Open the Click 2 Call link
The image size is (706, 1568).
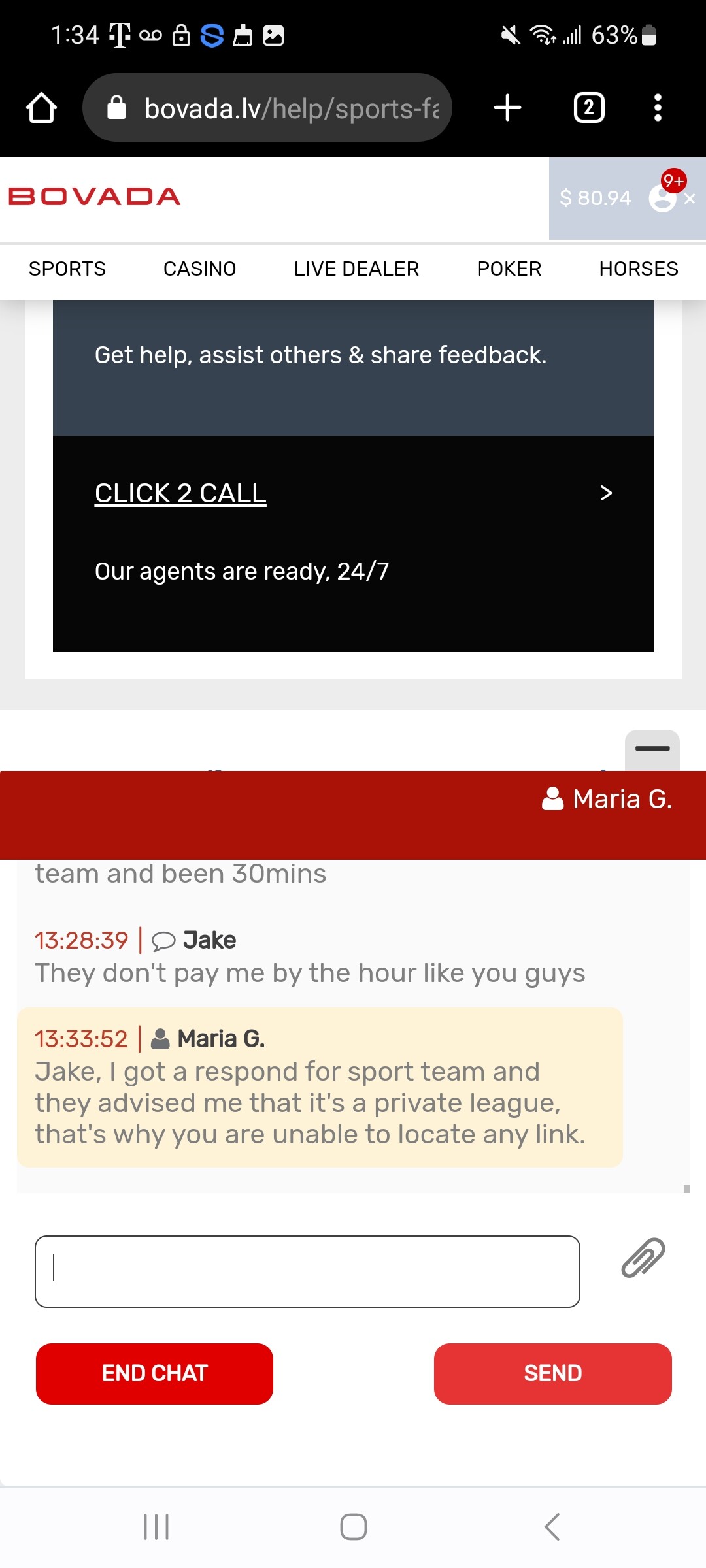[180, 493]
